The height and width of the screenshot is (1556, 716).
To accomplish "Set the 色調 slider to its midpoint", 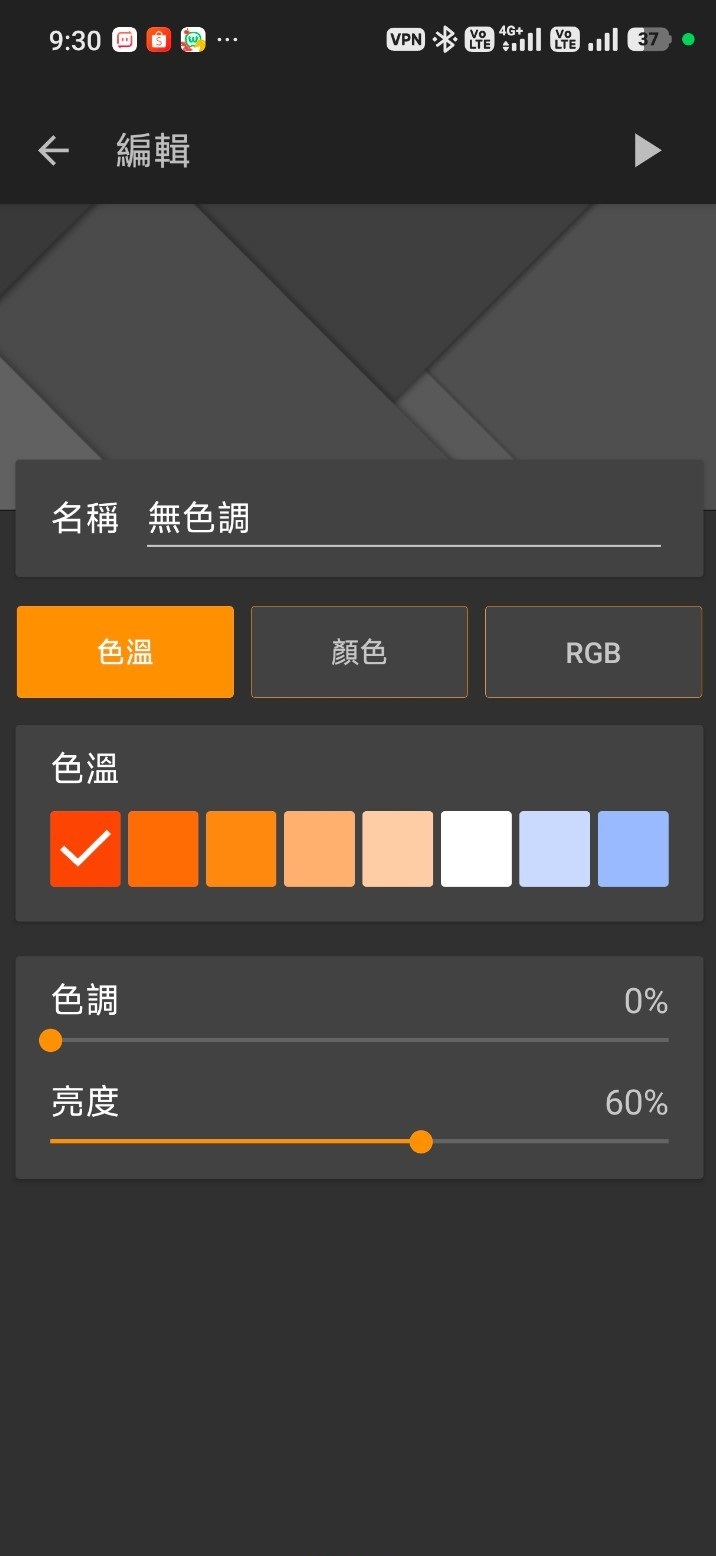I will [360, 1041].
